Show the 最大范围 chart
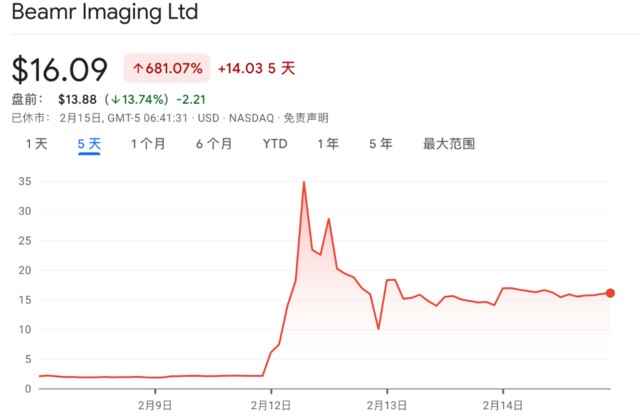Image resolution: width=640 pixels, height=418 pixels. (449, 144)
